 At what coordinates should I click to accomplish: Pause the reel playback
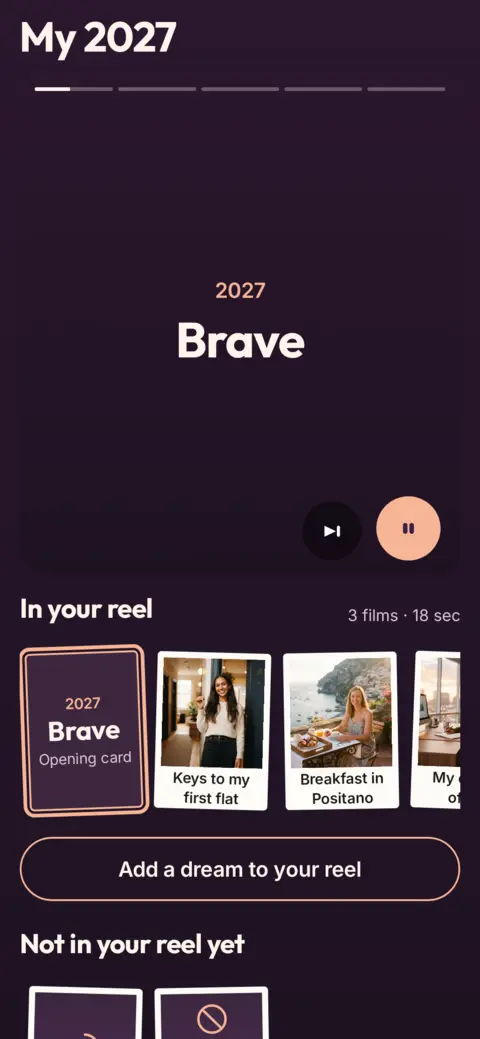coord(408,529)
